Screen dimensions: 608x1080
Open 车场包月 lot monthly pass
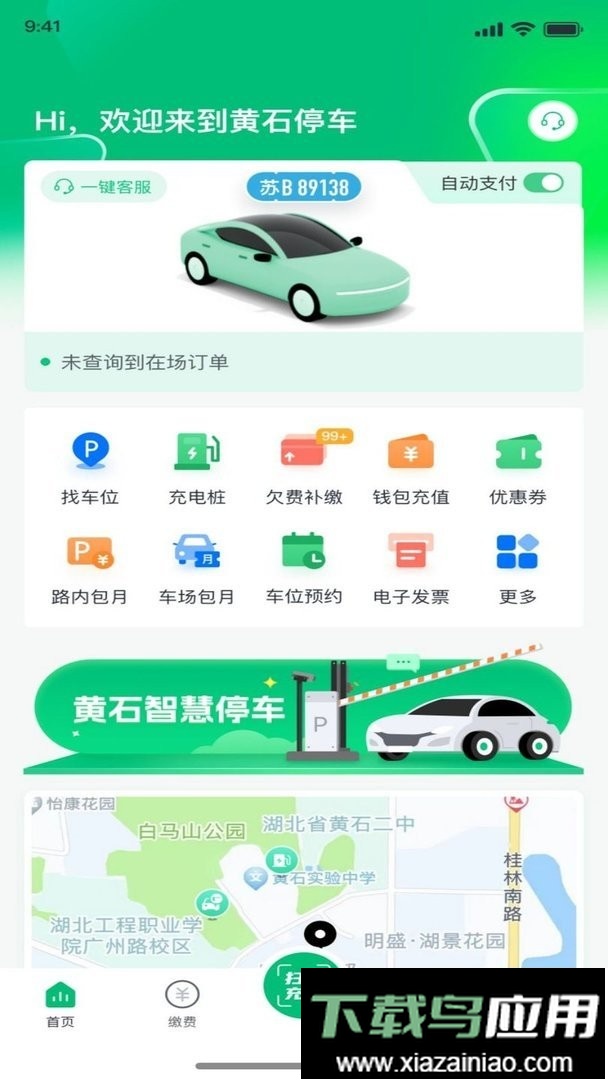(196, 568)
